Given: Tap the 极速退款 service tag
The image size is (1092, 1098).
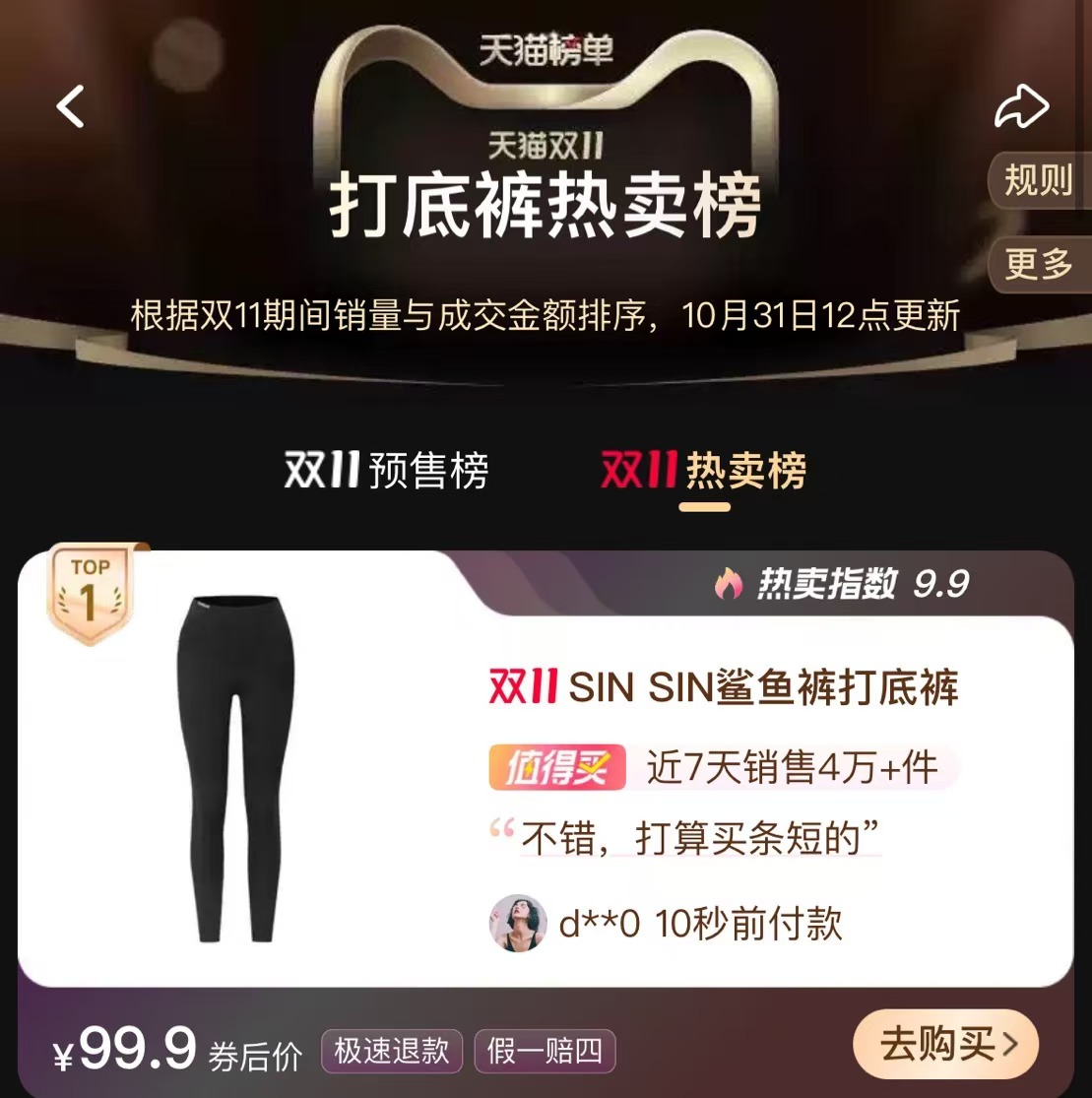Looking at the screenshot, I should click(391, 1052).
